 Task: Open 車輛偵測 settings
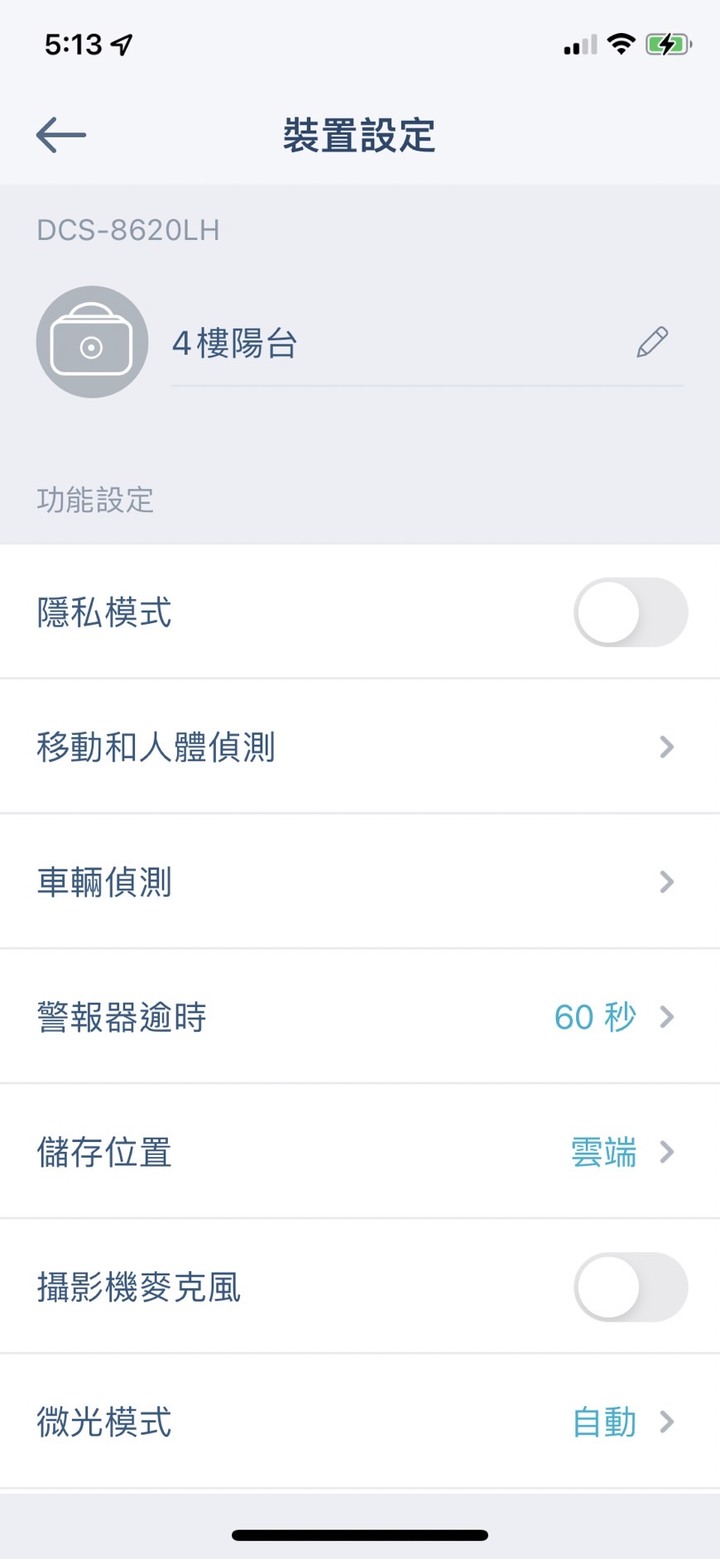pos(360,882)
